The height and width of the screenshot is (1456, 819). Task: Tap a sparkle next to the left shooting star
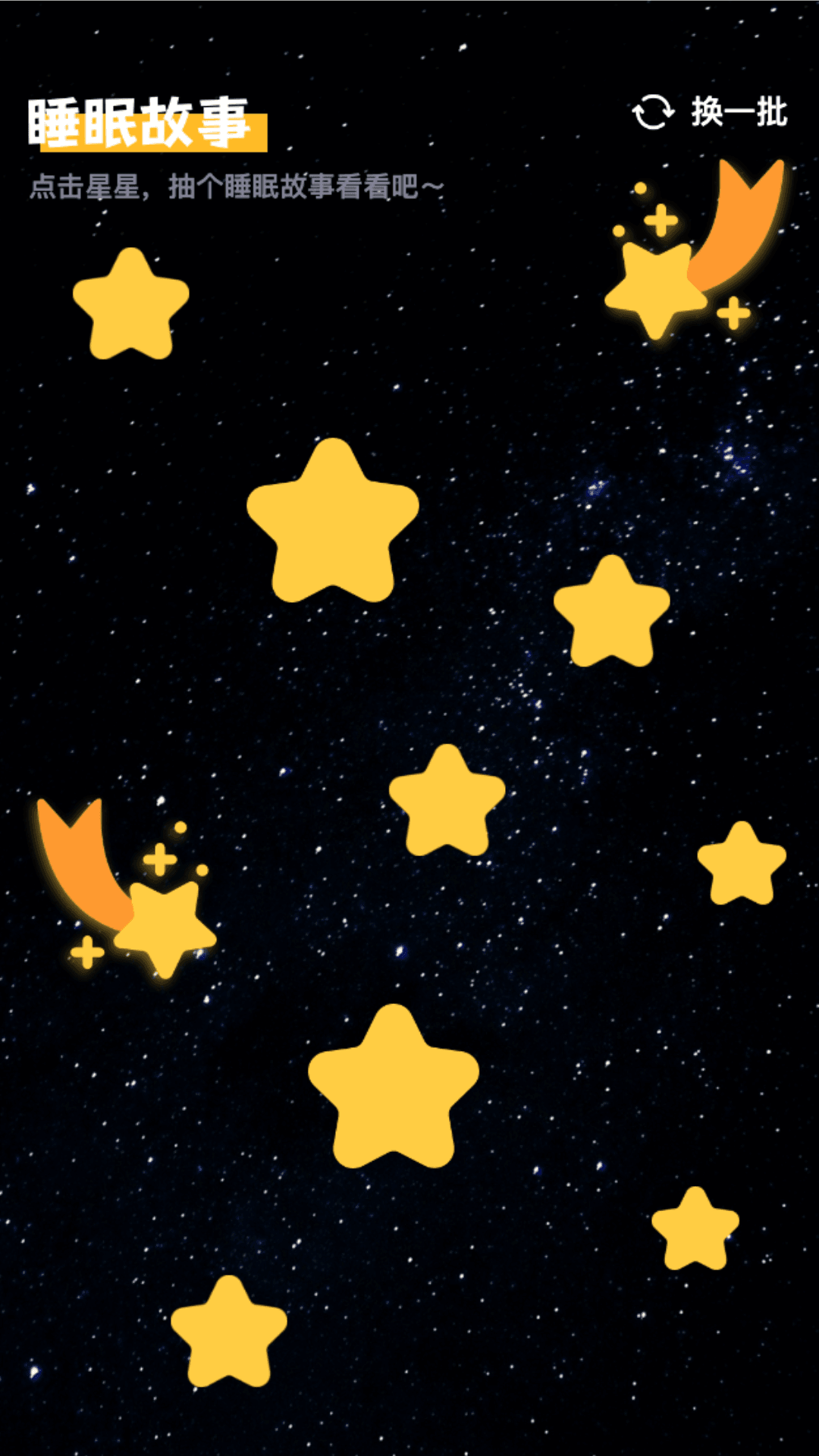pos(159,861)
